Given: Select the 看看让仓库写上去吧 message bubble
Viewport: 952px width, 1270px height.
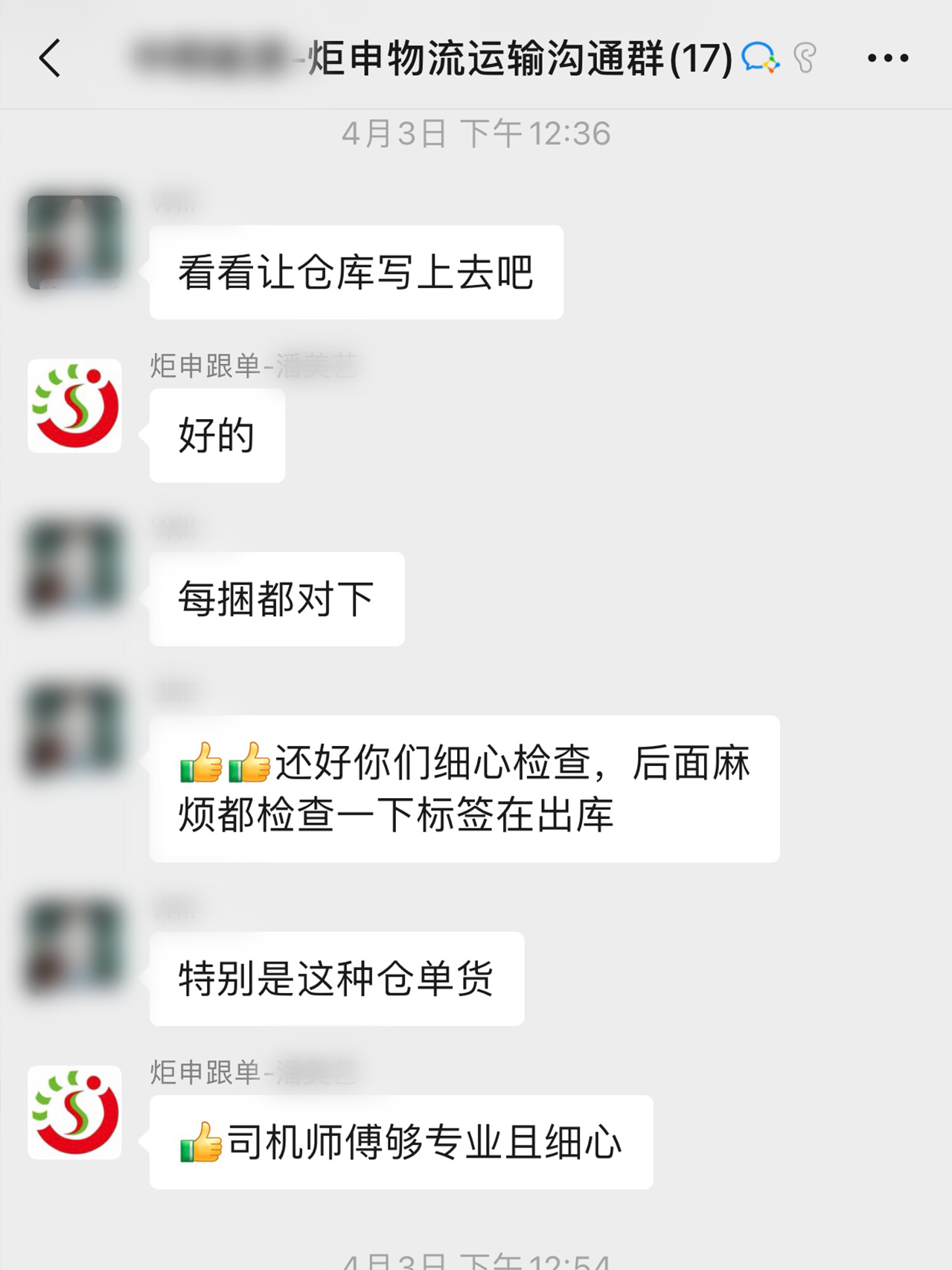Looking at the screenshot, I should tap(356, 272).
